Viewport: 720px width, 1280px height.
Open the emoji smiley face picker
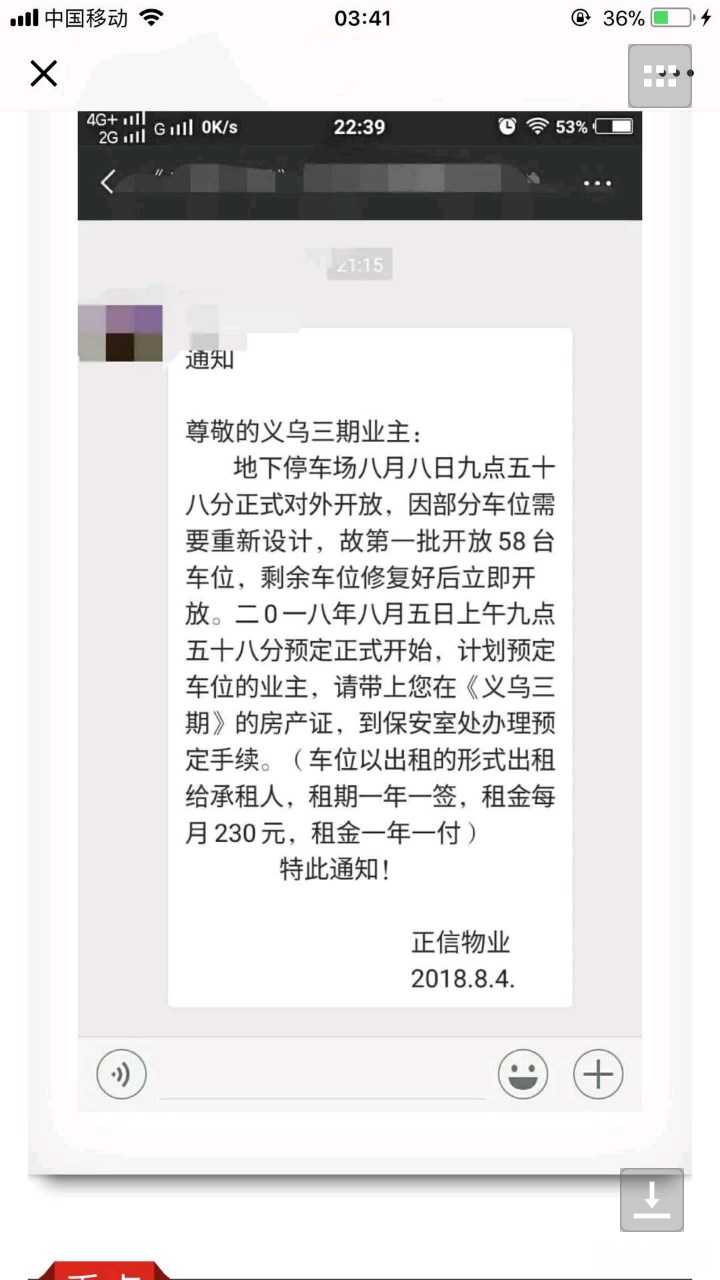click(523, 1073)
